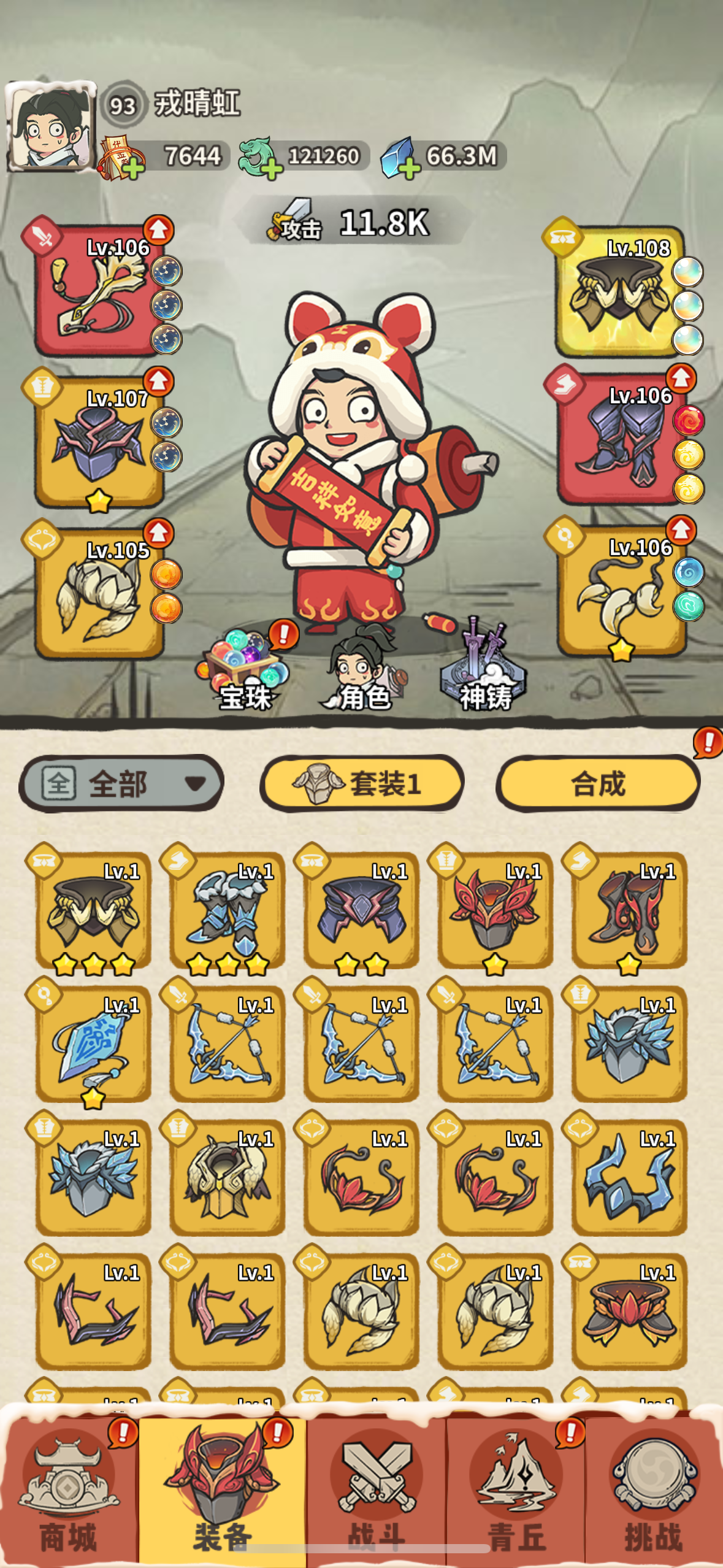Select the 套装1 set button
Screen dimensions: 723x1568
tap(362, 783)
